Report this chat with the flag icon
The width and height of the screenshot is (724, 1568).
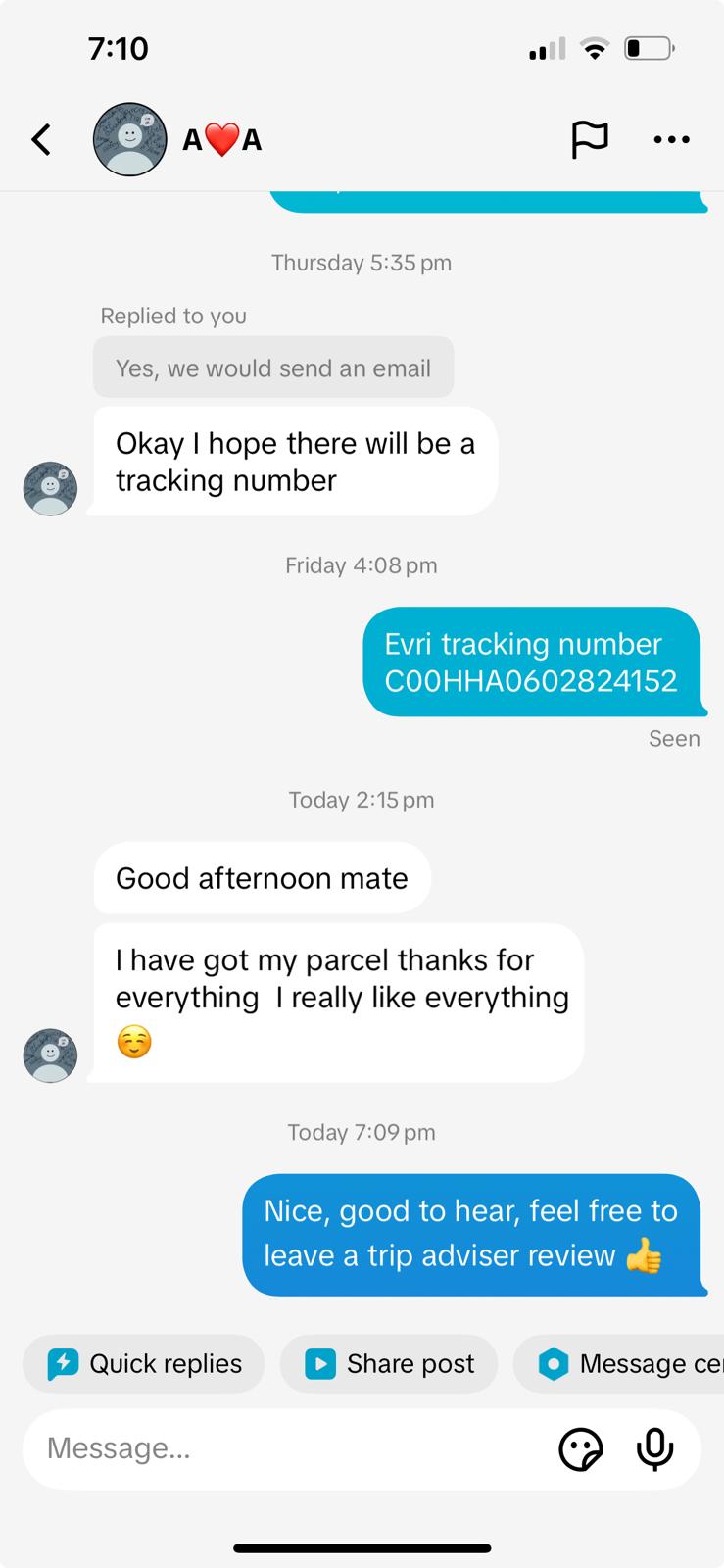click(590, 140)
